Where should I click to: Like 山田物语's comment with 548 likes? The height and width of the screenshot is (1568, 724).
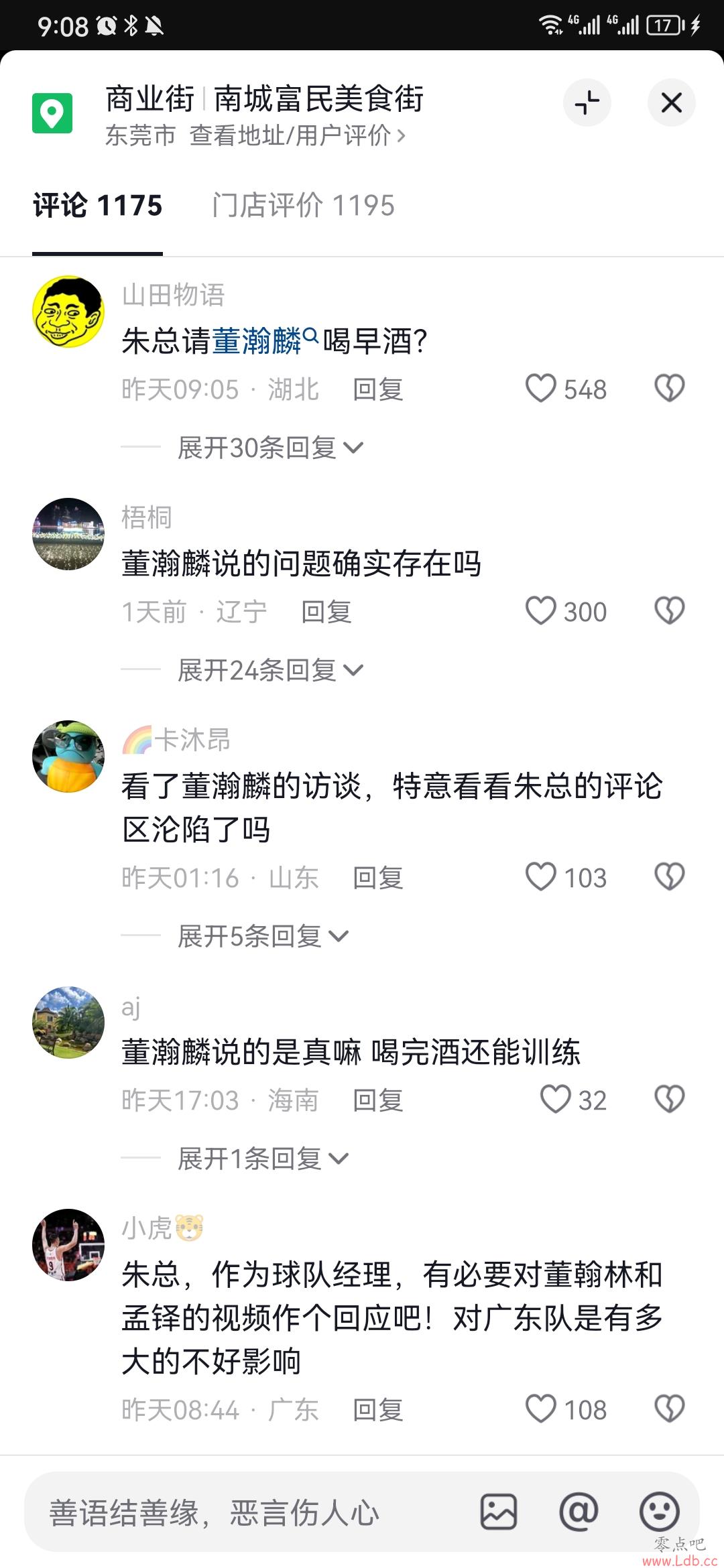tap(541, 389)
